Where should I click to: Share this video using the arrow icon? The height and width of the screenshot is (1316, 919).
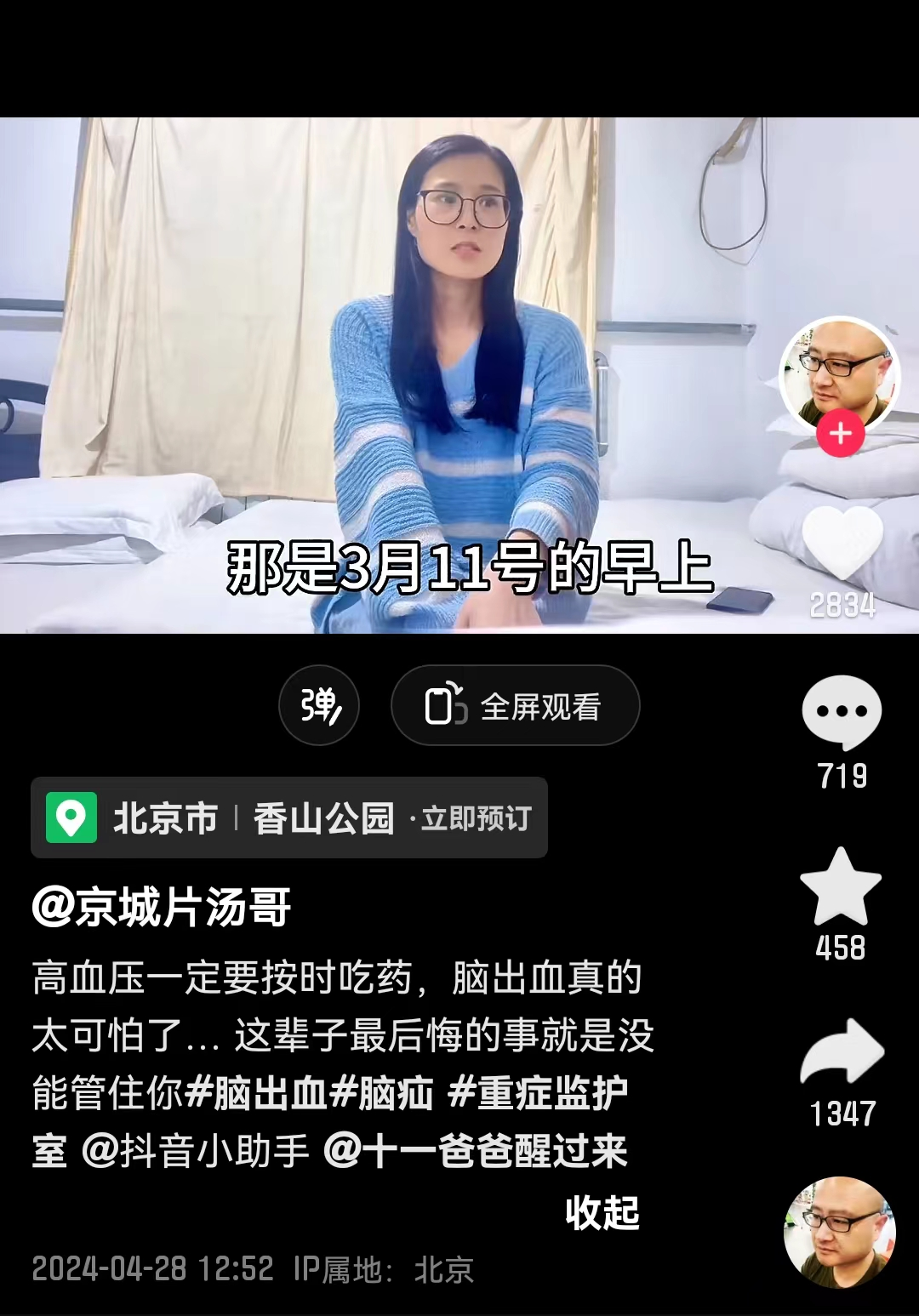(842, 1053)
